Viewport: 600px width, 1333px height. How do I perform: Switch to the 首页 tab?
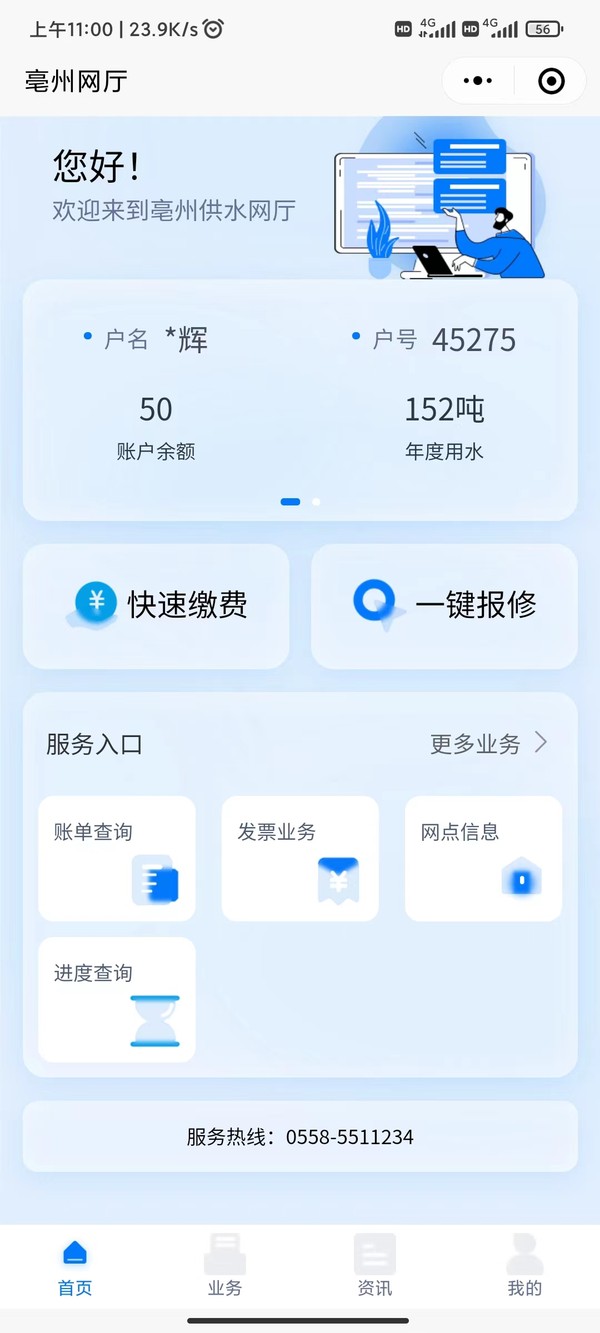75,1267
